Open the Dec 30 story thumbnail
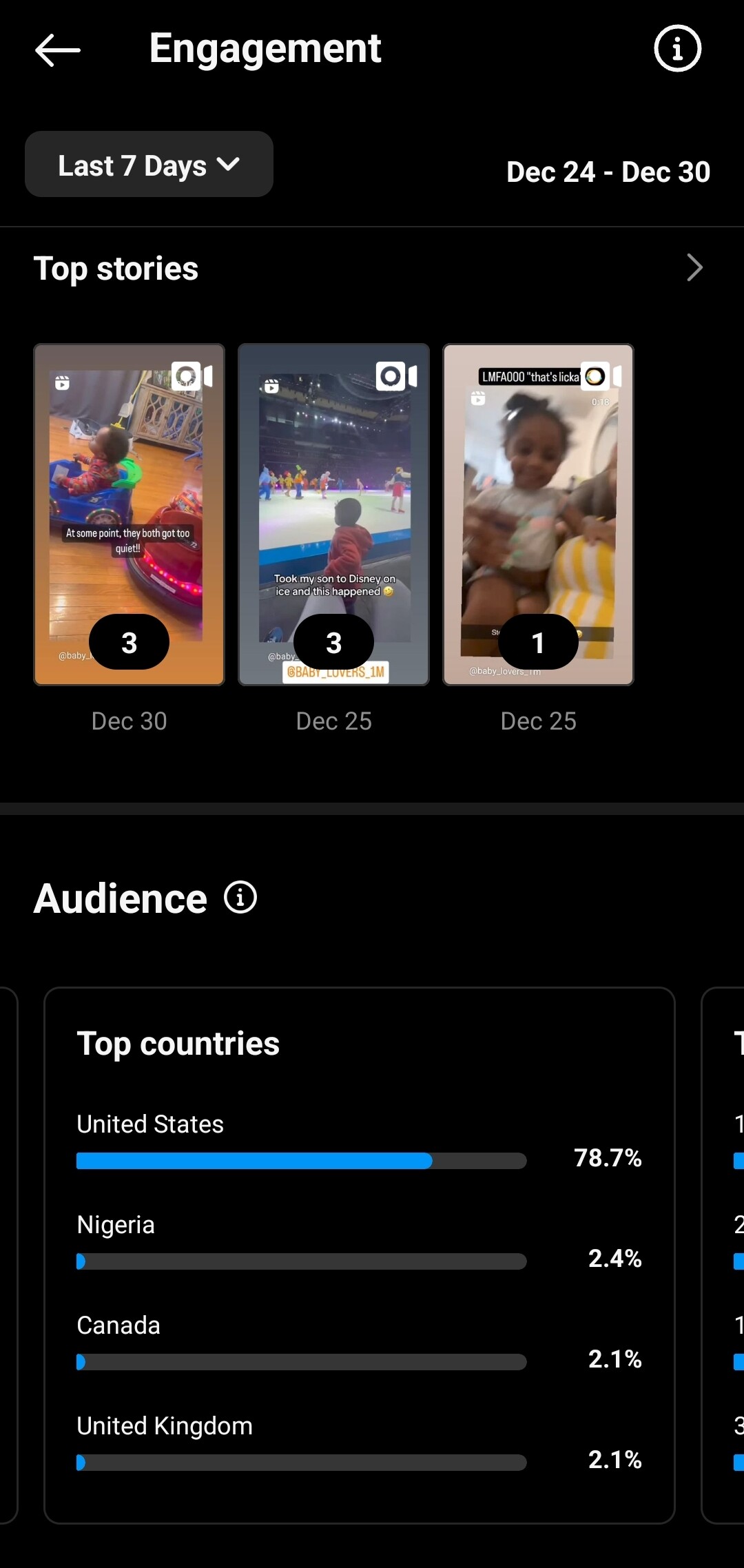 pyautogui.click(x=130, y=515)
